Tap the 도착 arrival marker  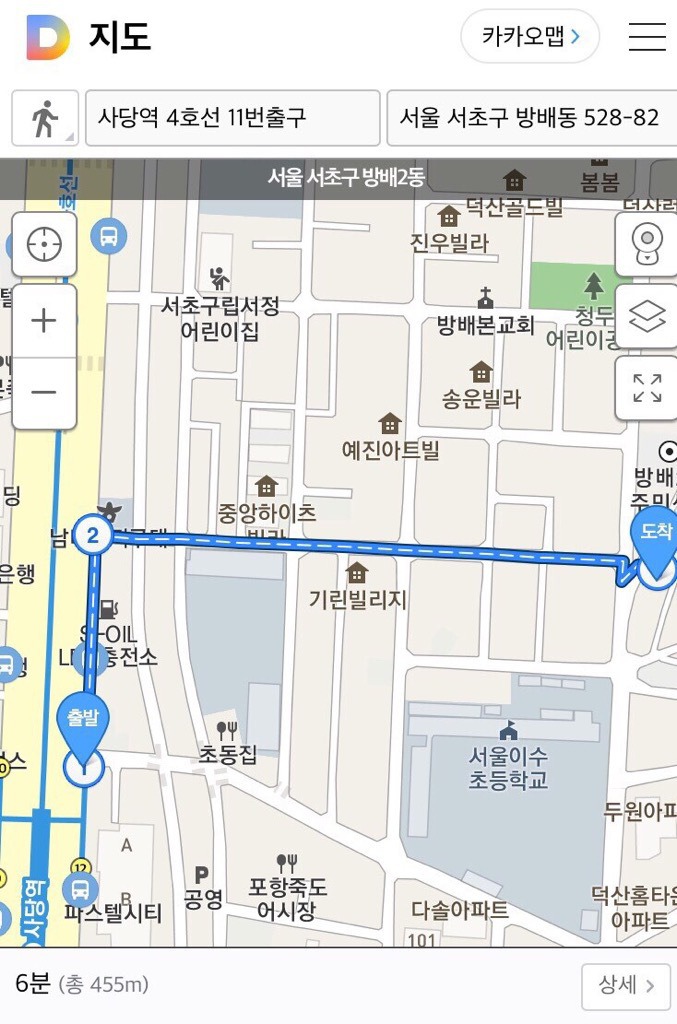pyautogui.click(x=656, y=541)
